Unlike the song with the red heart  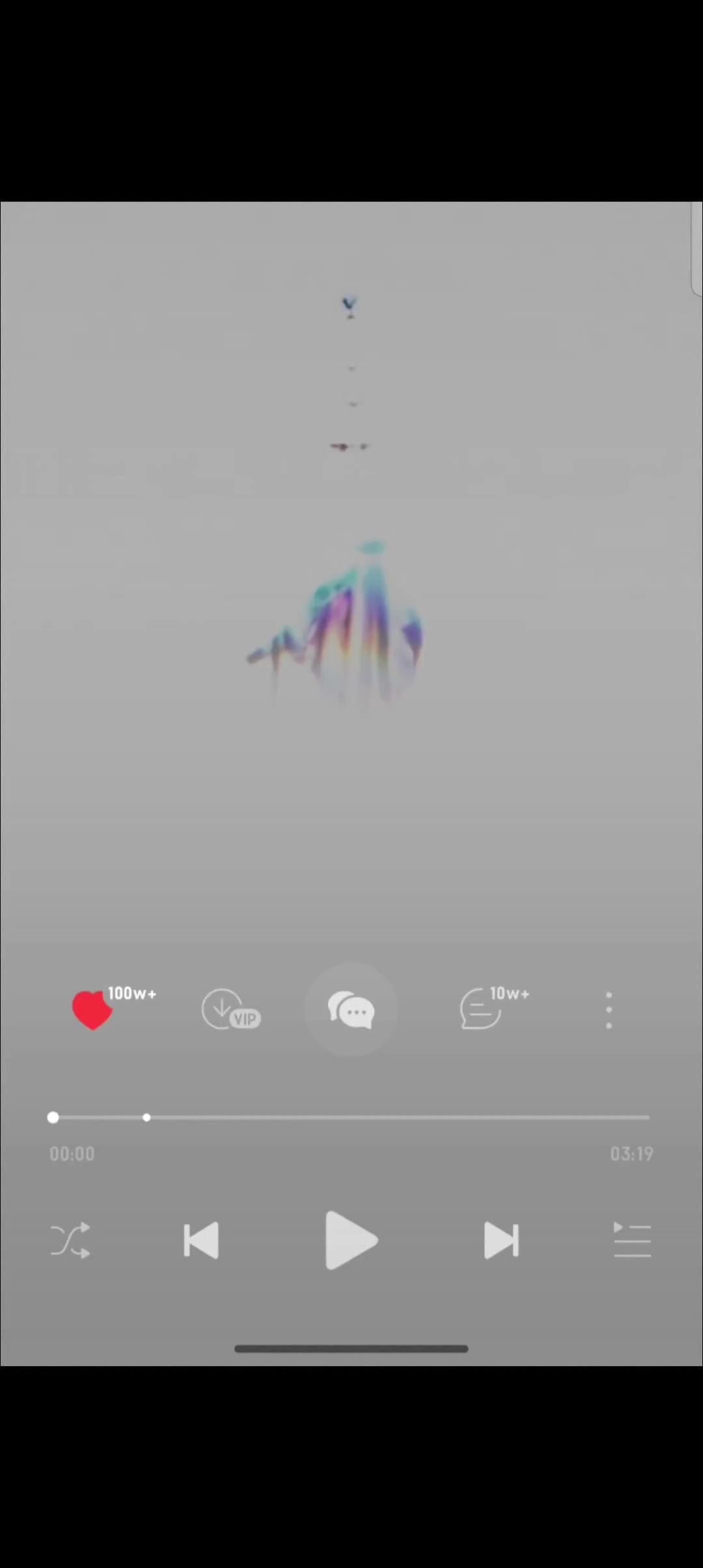tap(92, 1009)
